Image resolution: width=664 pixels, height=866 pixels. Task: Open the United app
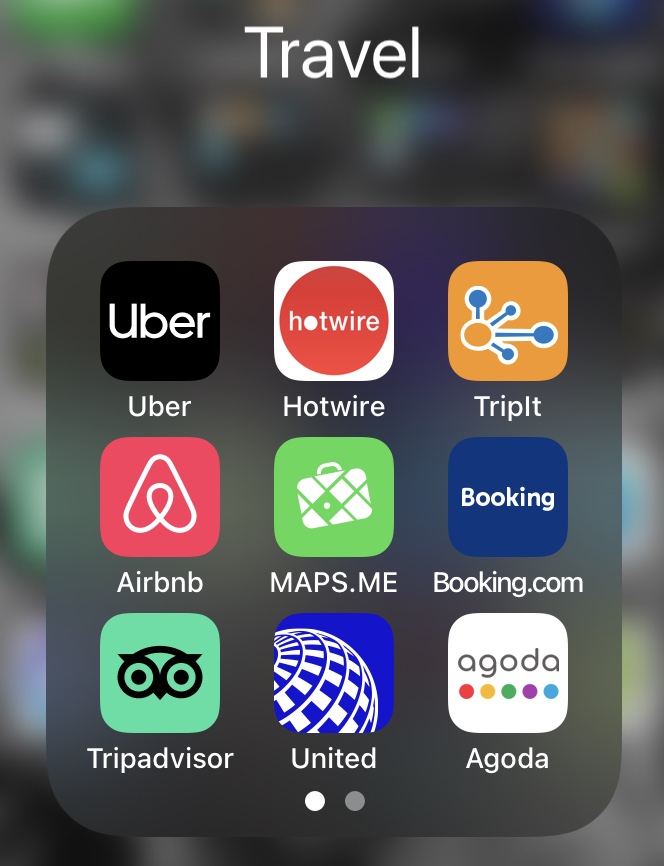(x=334, y=673)
